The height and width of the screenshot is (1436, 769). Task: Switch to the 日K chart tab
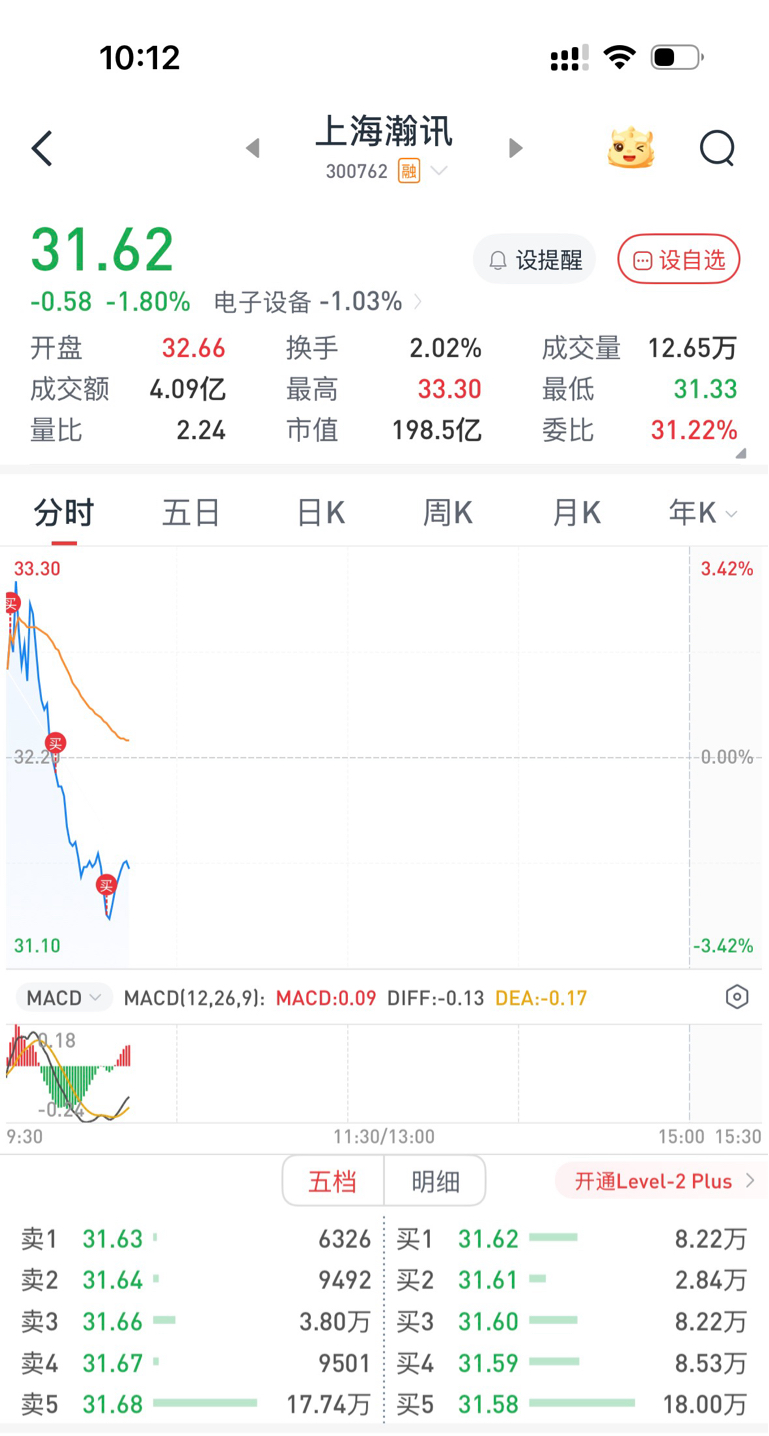pyautogui.click(x=320, y=513)
